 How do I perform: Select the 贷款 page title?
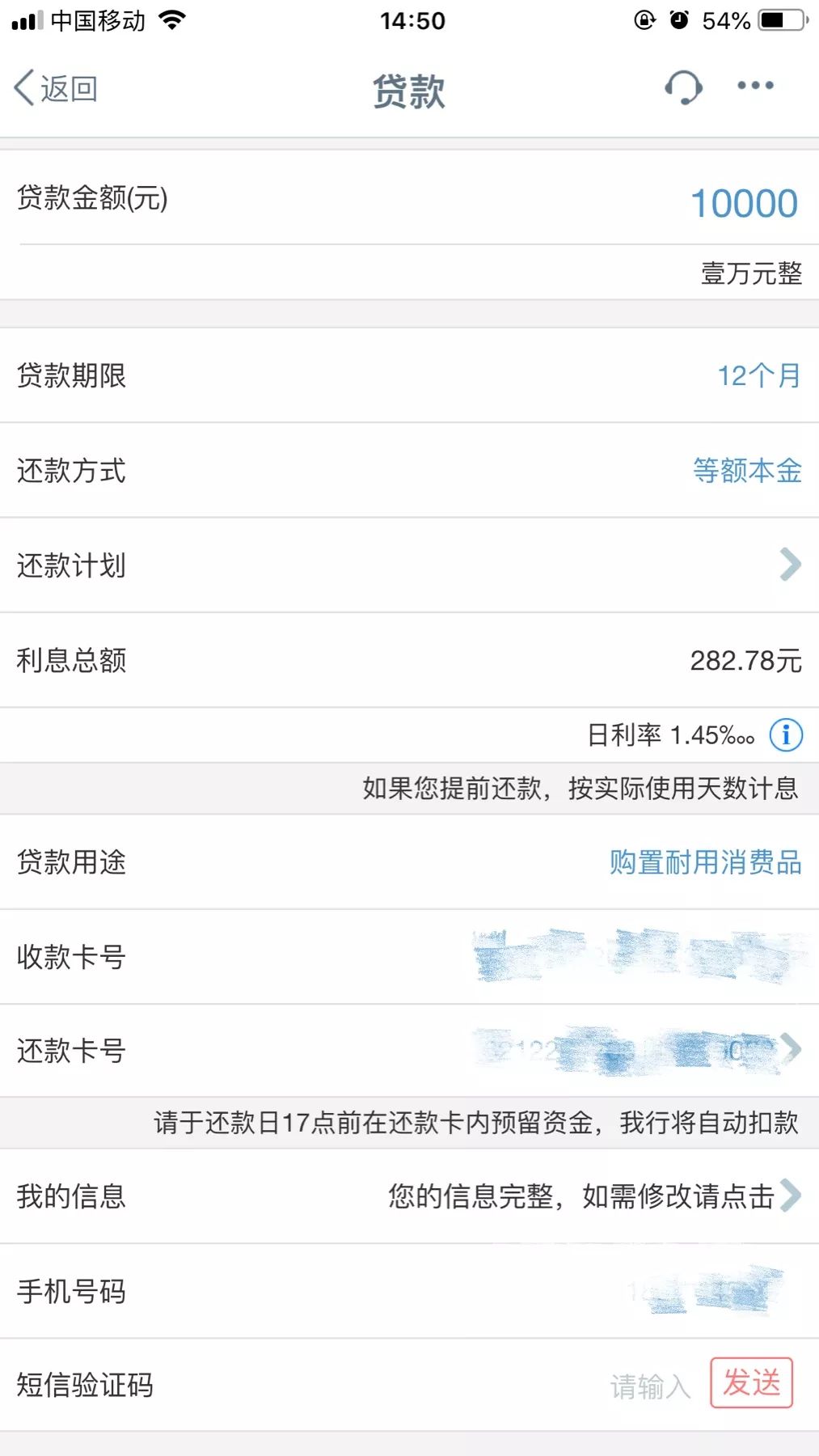click(x=409, y=91)
